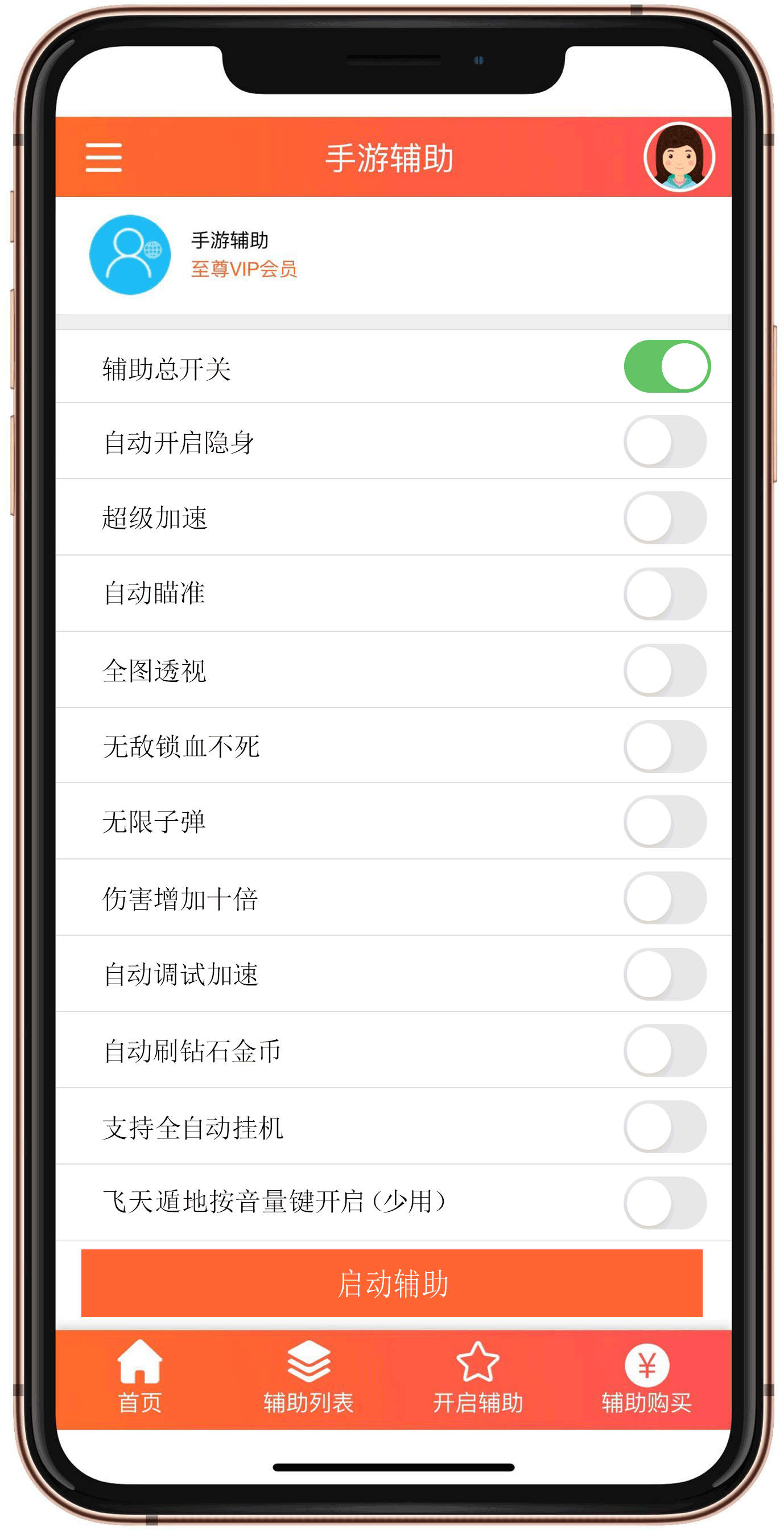Tap the avatar in the header
The width and height of the screenshot is (784, 1530).
[x=679, y=157]
